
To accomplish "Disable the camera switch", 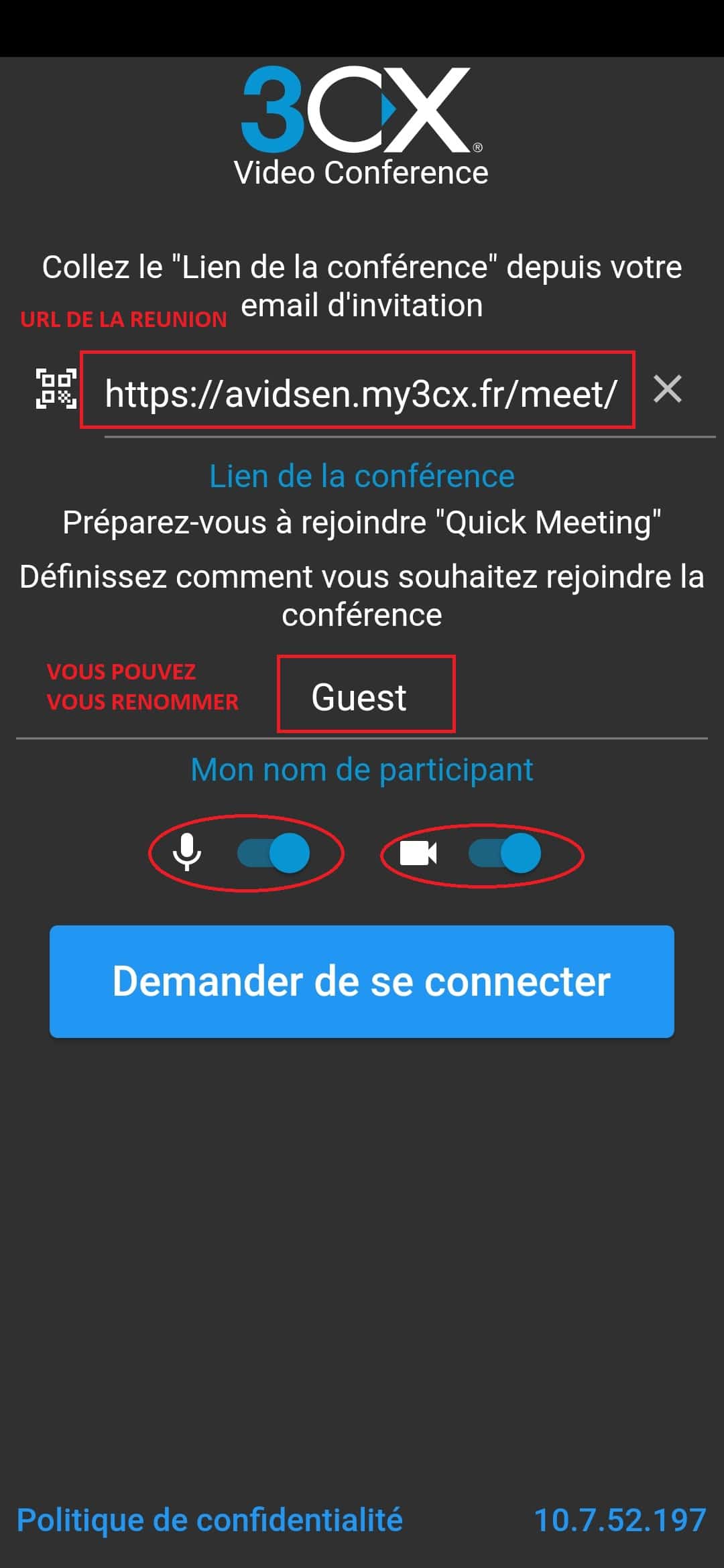I will 505,853.
